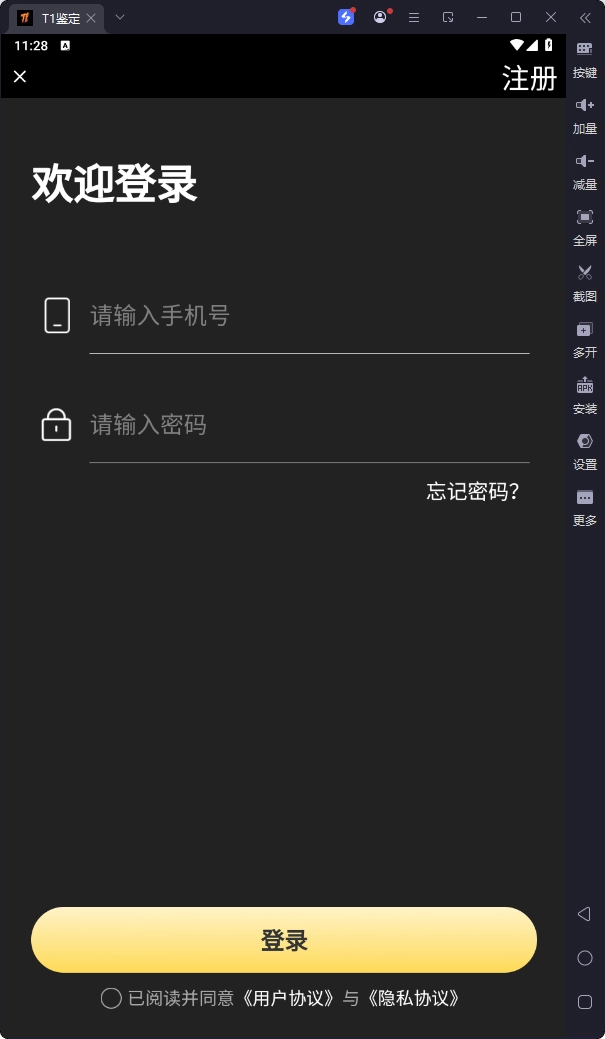Open the 更多 more options

click(x=585, y=504)
